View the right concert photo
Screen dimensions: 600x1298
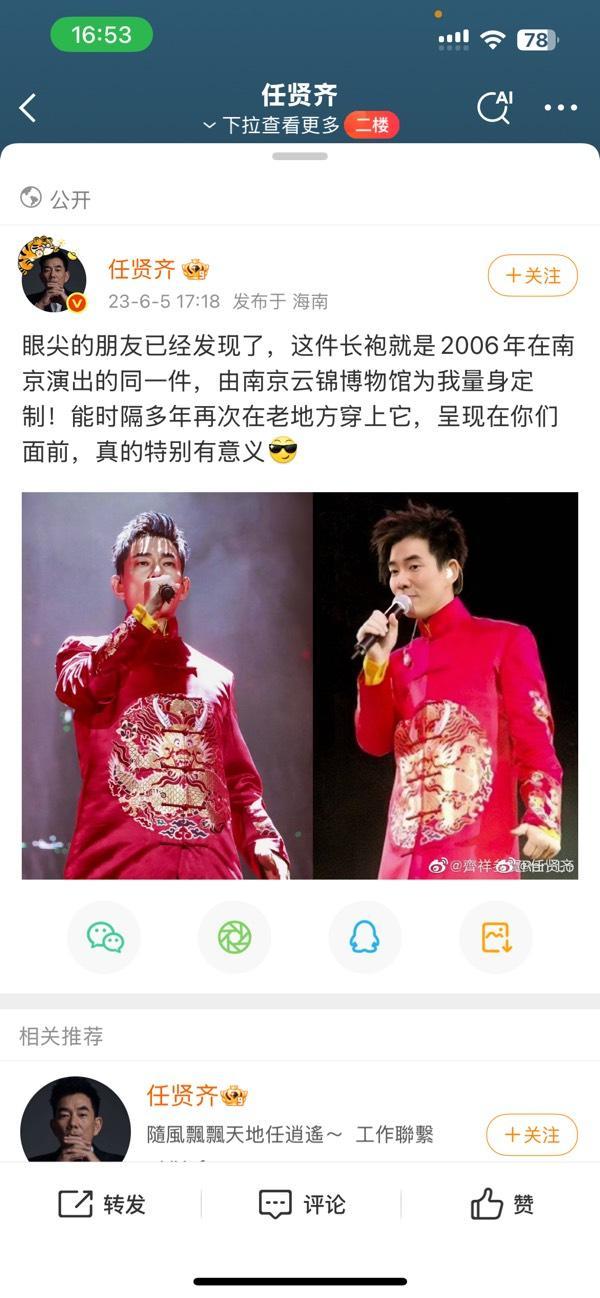click(x=446, y=685)
